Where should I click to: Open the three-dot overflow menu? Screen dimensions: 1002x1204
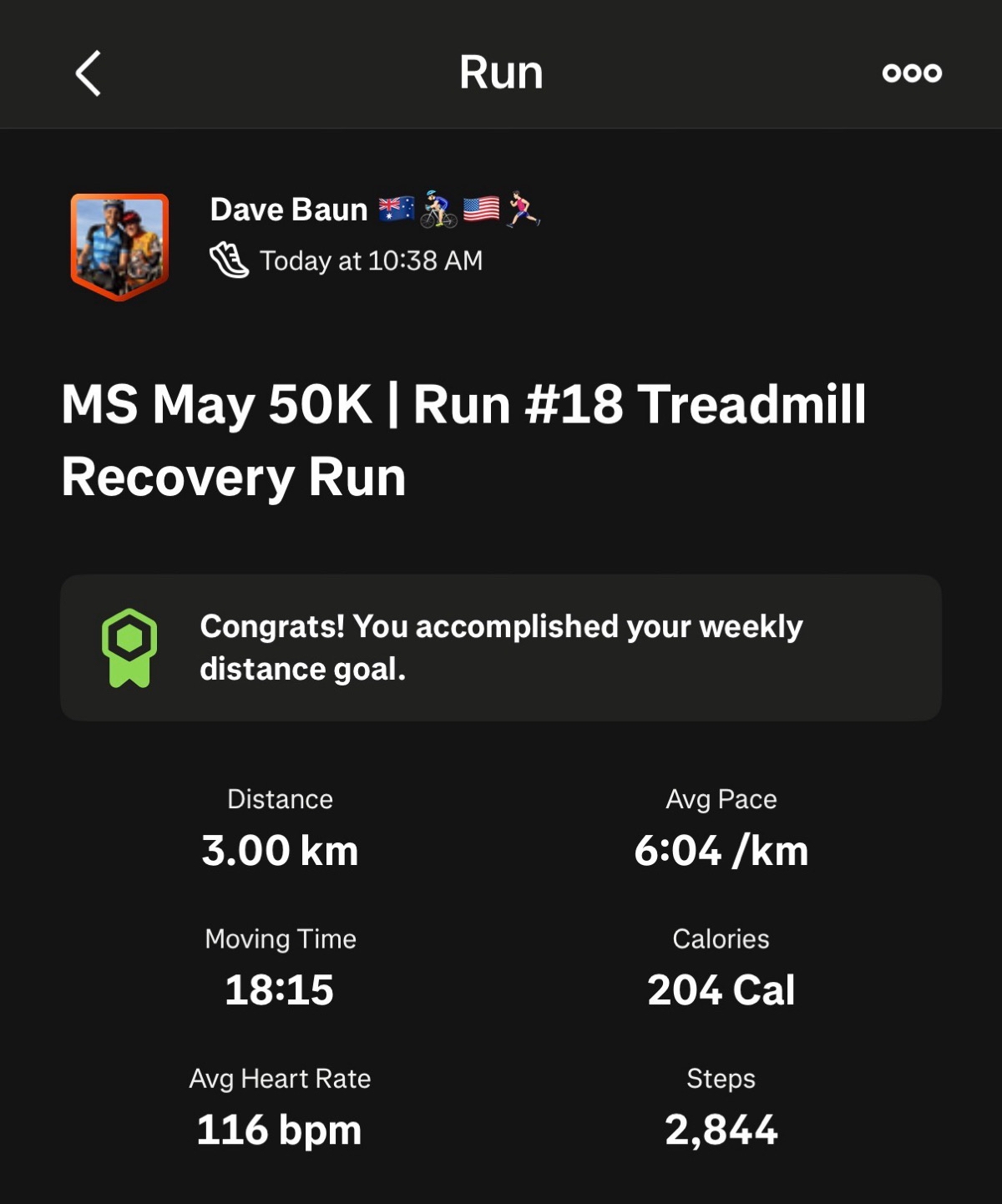(912, 73)
